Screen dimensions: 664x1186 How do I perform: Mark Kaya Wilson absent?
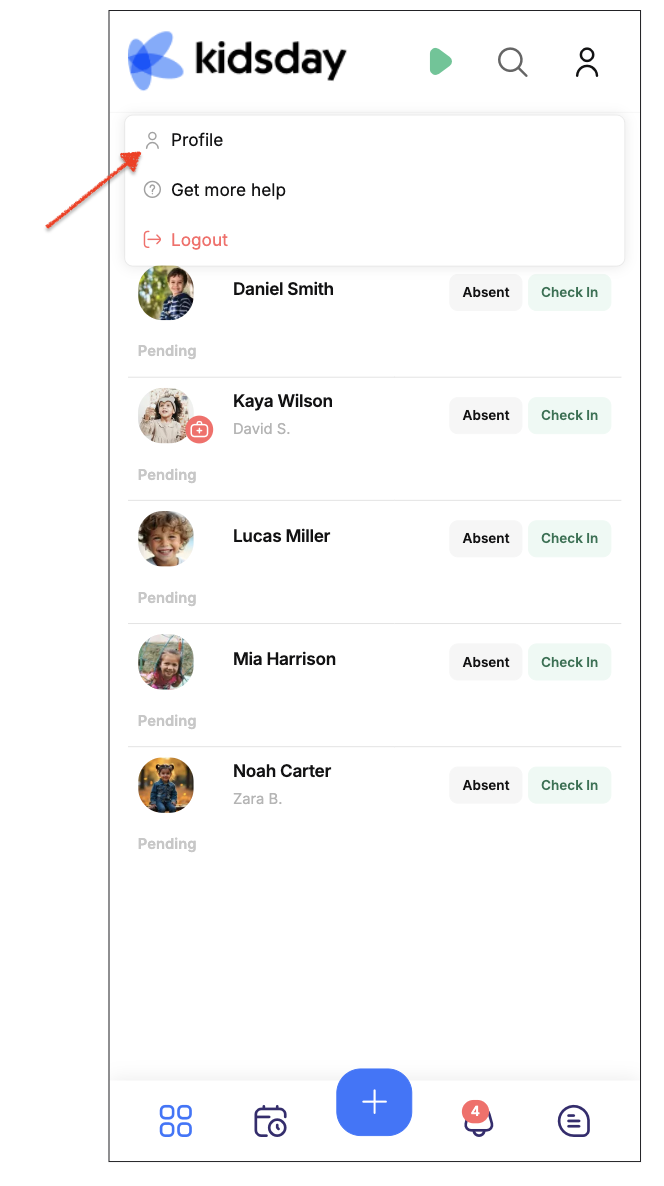(486, 415)
